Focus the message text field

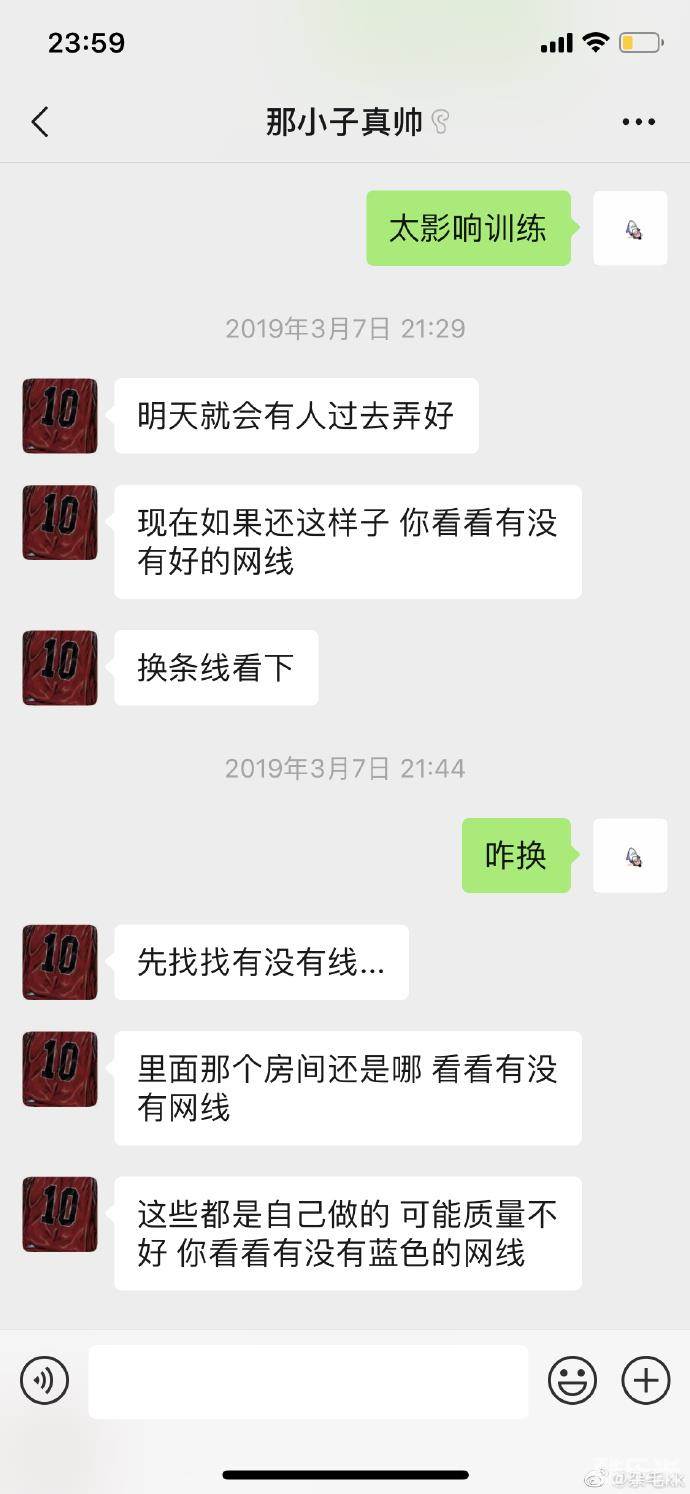click(x=308, y=1381)
